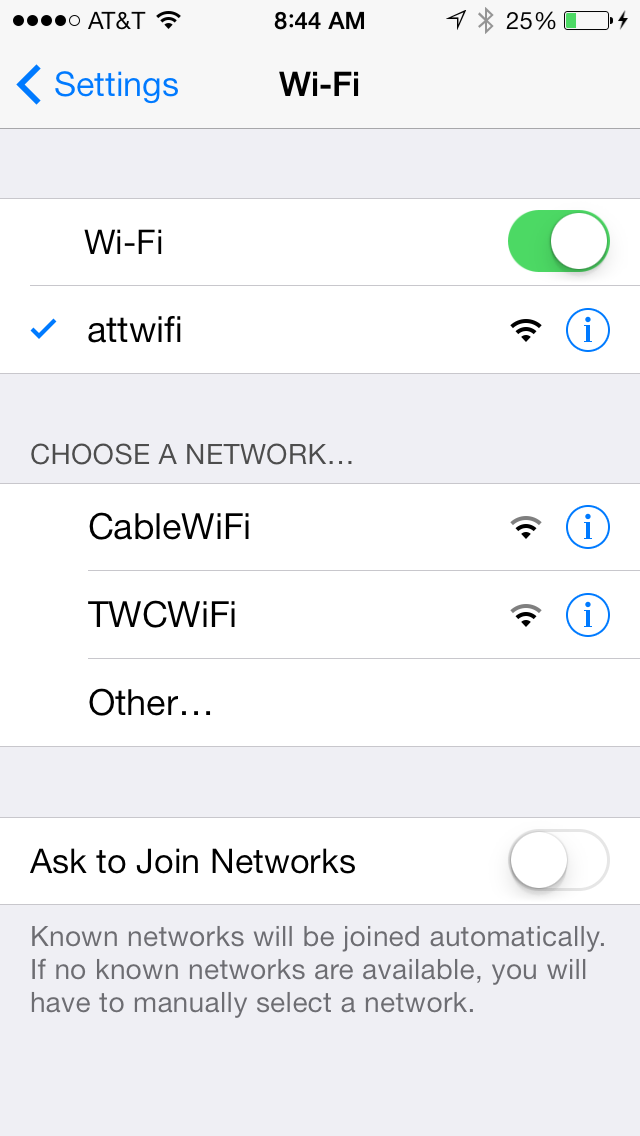Join the CableWiFi network
Image resolution: width=640 pixels, height=1136 pixels.
pos(320,527)
